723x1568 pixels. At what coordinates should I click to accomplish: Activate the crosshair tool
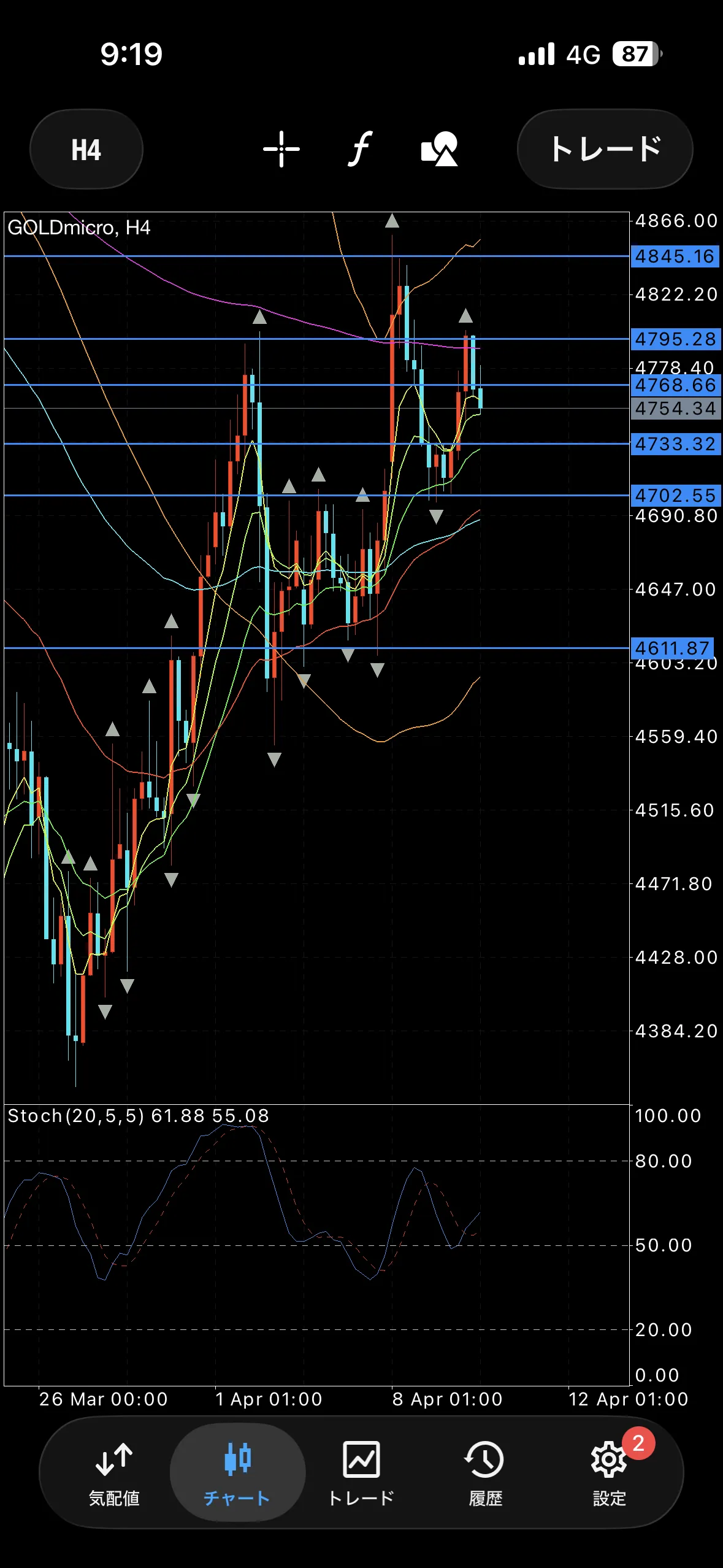[x=281, y=149]
